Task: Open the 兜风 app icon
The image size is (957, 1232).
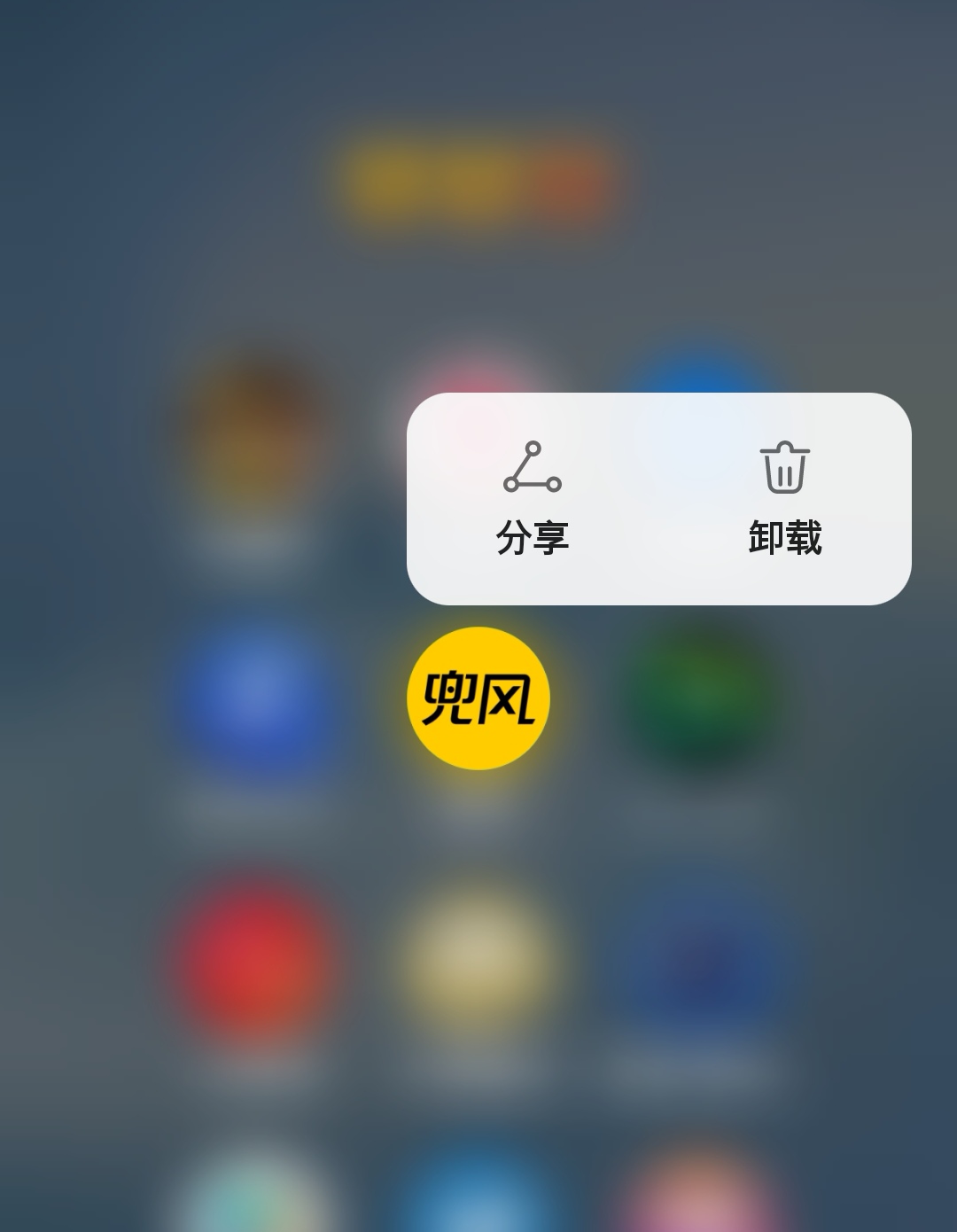Action: pyautogui.click(x=478, y=698)
